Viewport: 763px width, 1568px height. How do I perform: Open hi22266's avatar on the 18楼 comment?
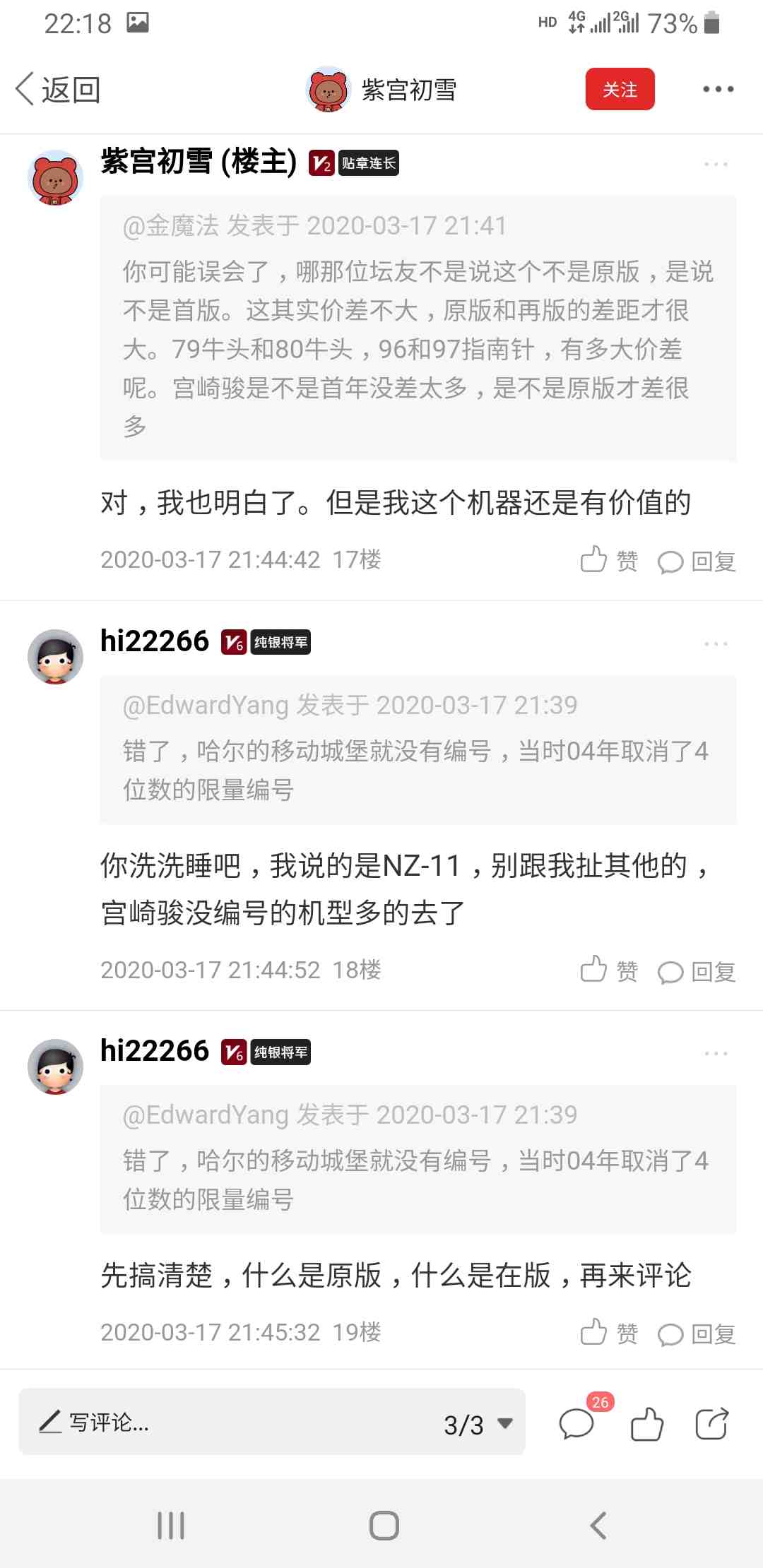pyautogui.click(x=55, y=657)
